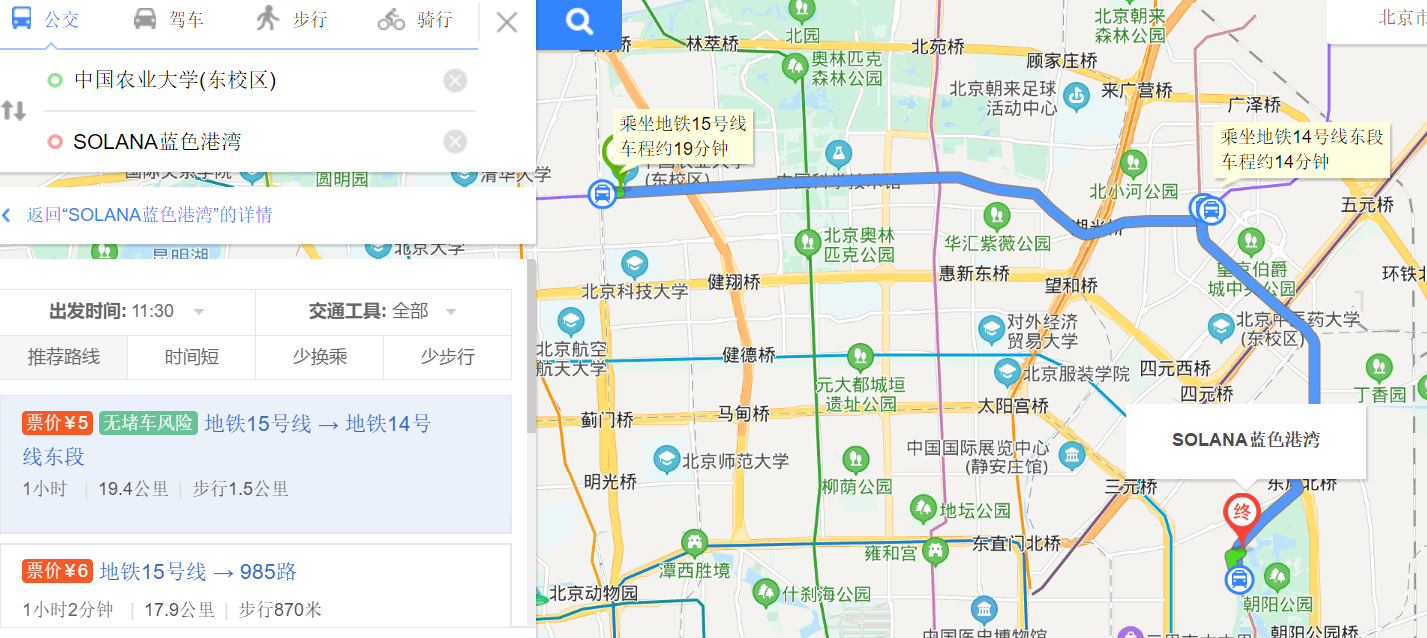Open the 交通工具 transport type dropdown
This screenshot has width=1427, height=638.
tap(383, 312)
